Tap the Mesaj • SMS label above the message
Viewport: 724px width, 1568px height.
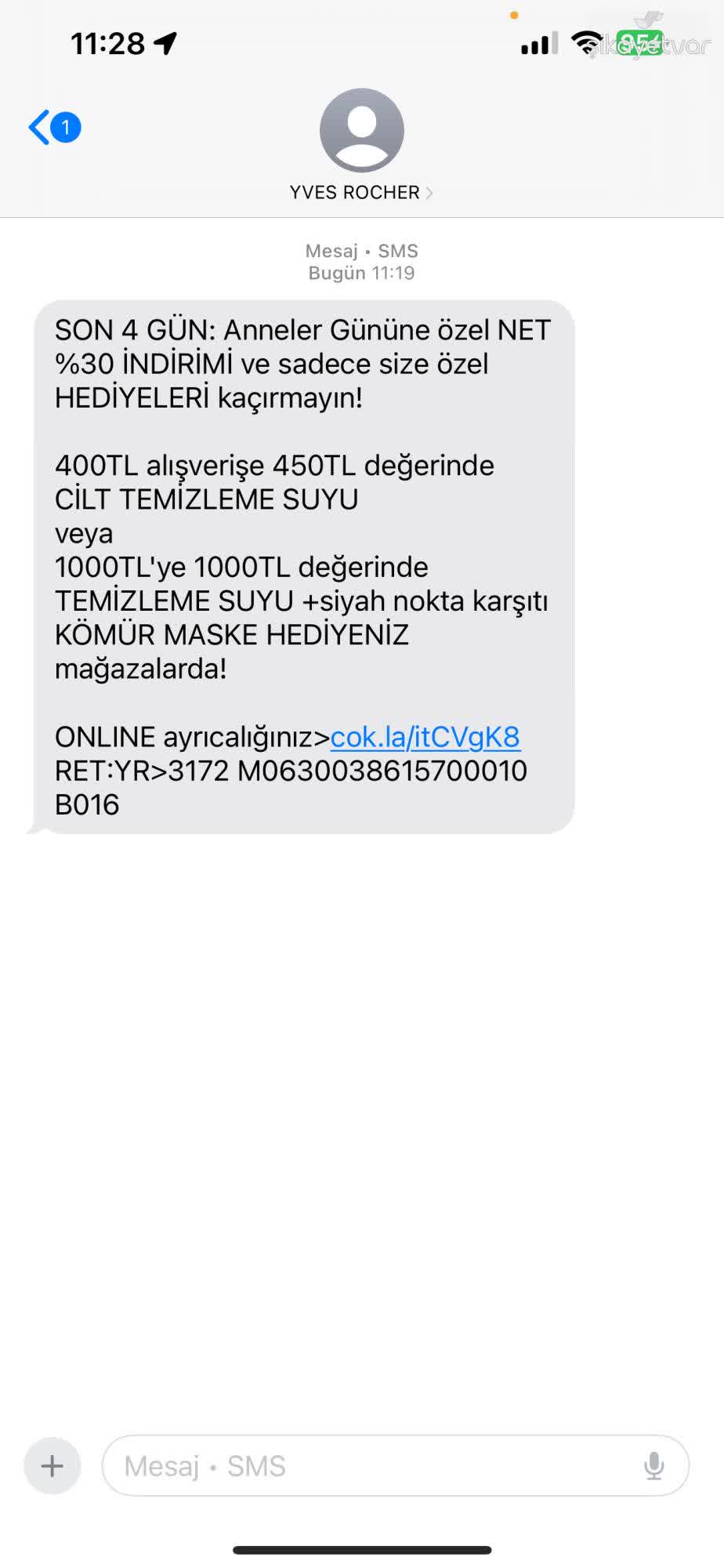[360, 251]
